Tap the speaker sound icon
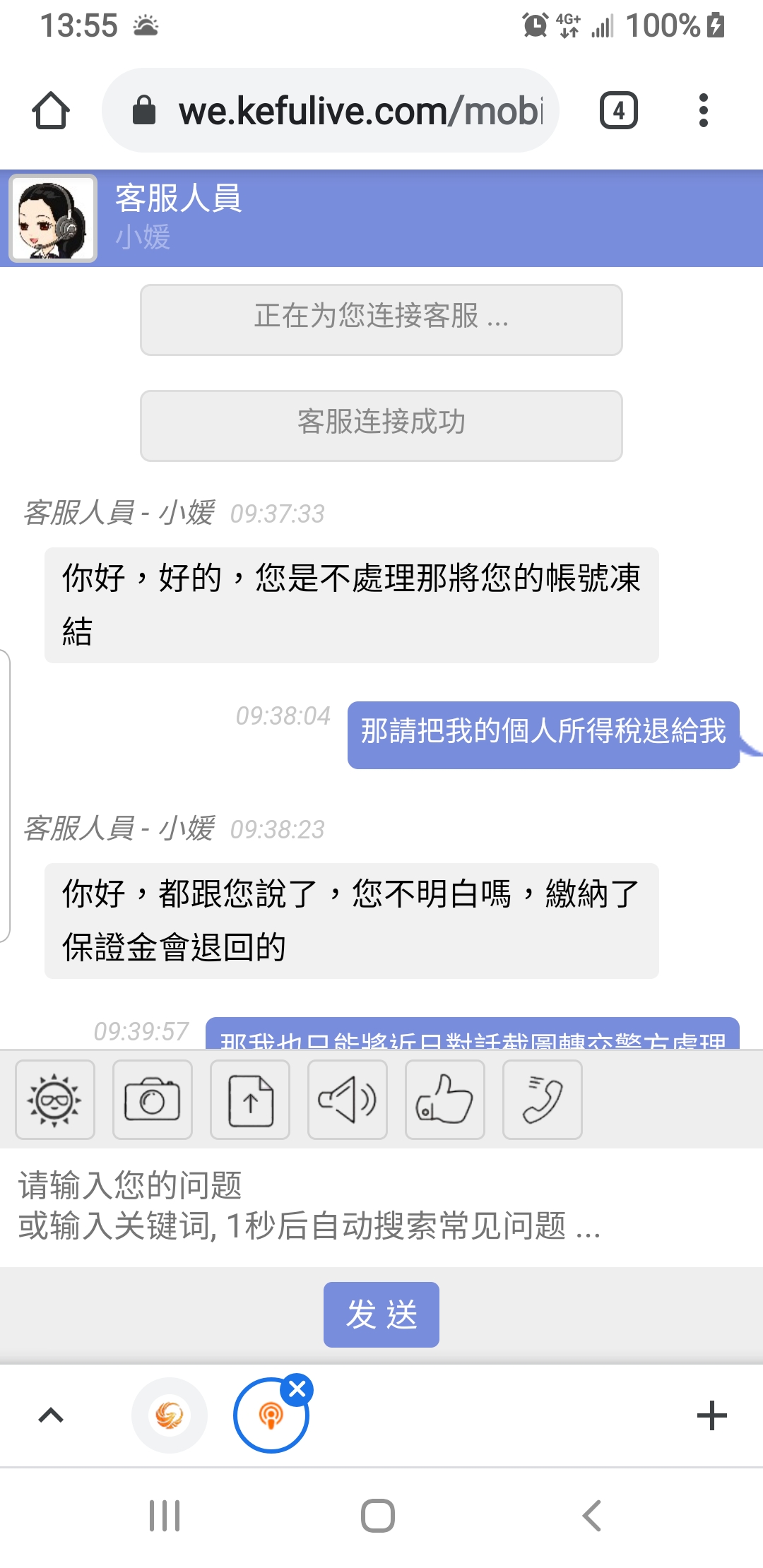Screen dimensions: 763x1568 tap(347, 1100)
